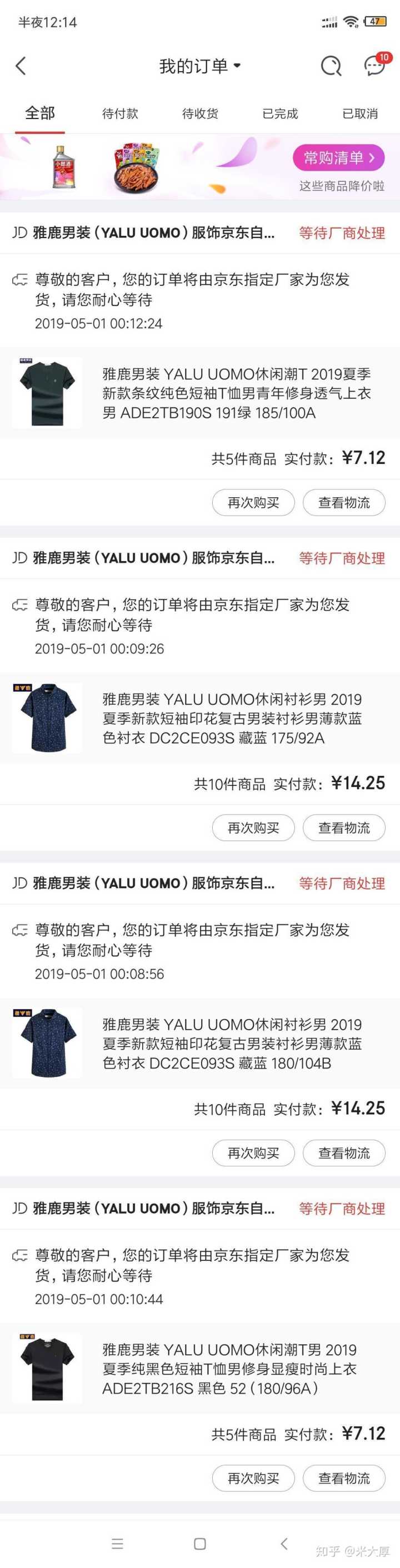The height and width of the screenshot is (1568, 400).
Task: Switch to the 待付款 tab
Action: [120, 114]
